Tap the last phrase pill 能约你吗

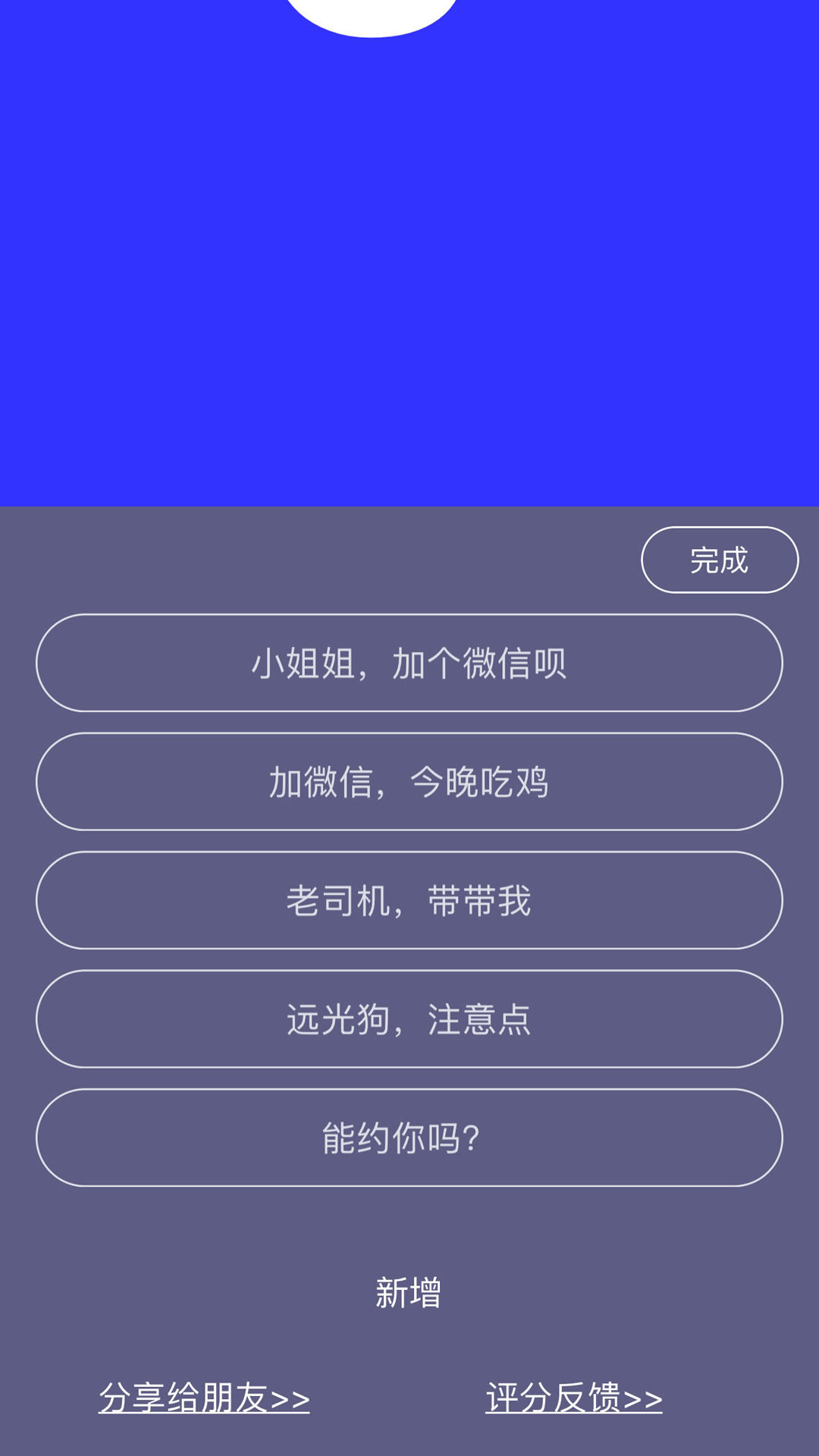[409, 1137]
